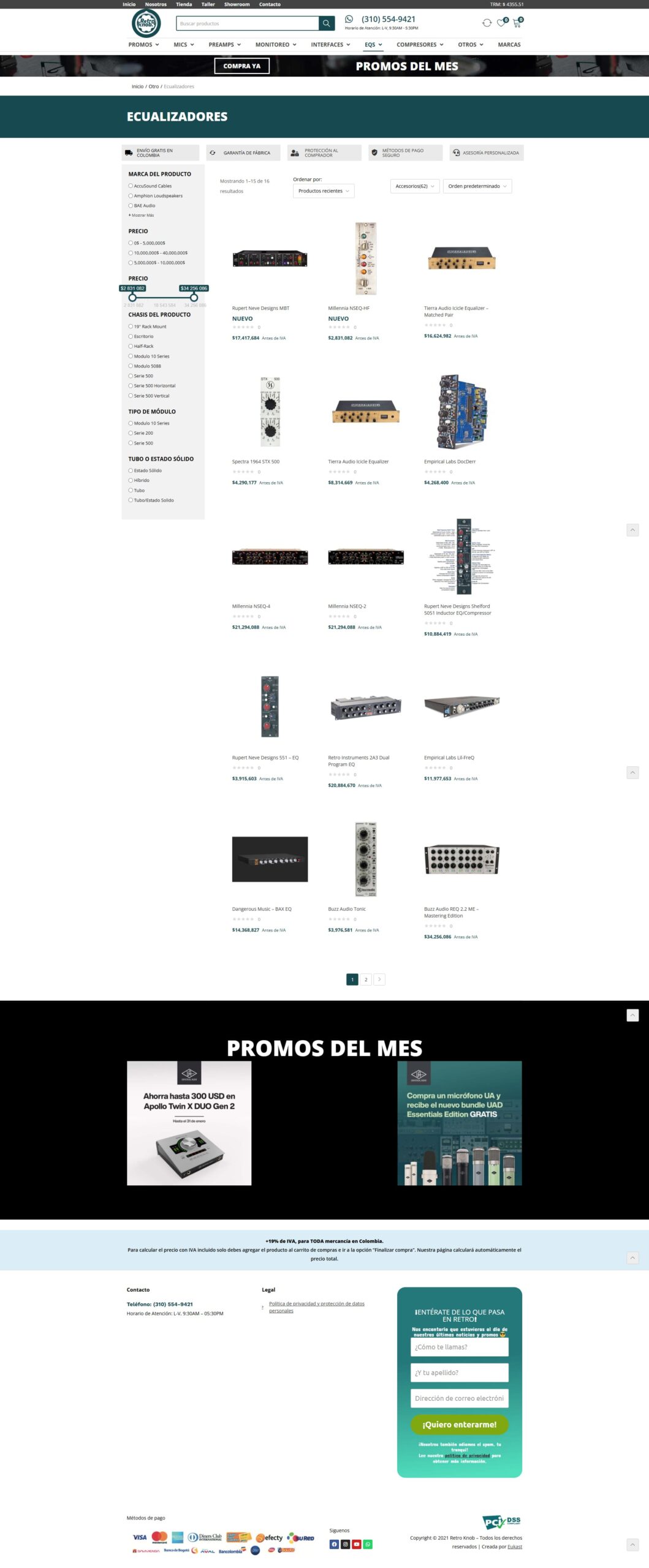Tap the email address field

(459, 1398)
